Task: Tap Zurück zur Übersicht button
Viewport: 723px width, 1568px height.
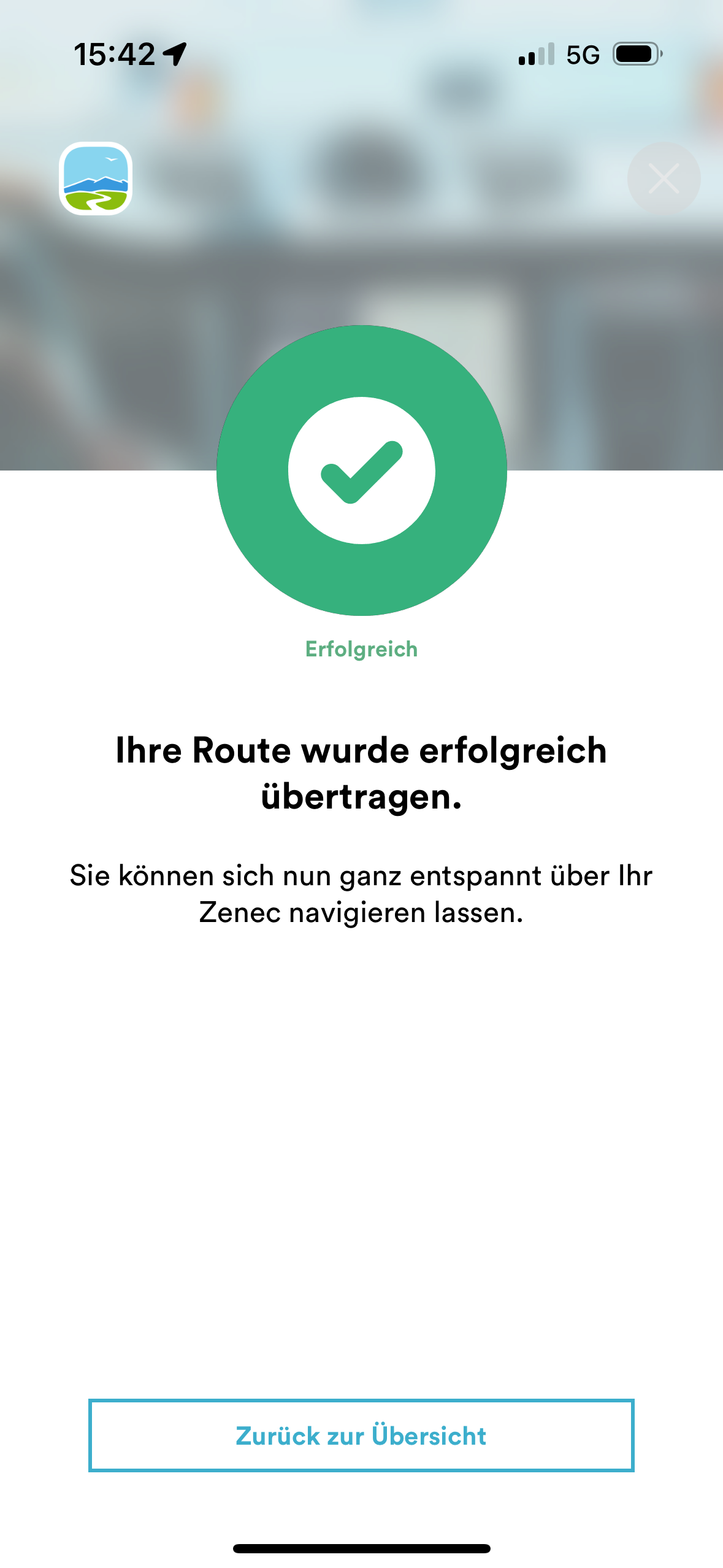Action: coord(361,1435)
